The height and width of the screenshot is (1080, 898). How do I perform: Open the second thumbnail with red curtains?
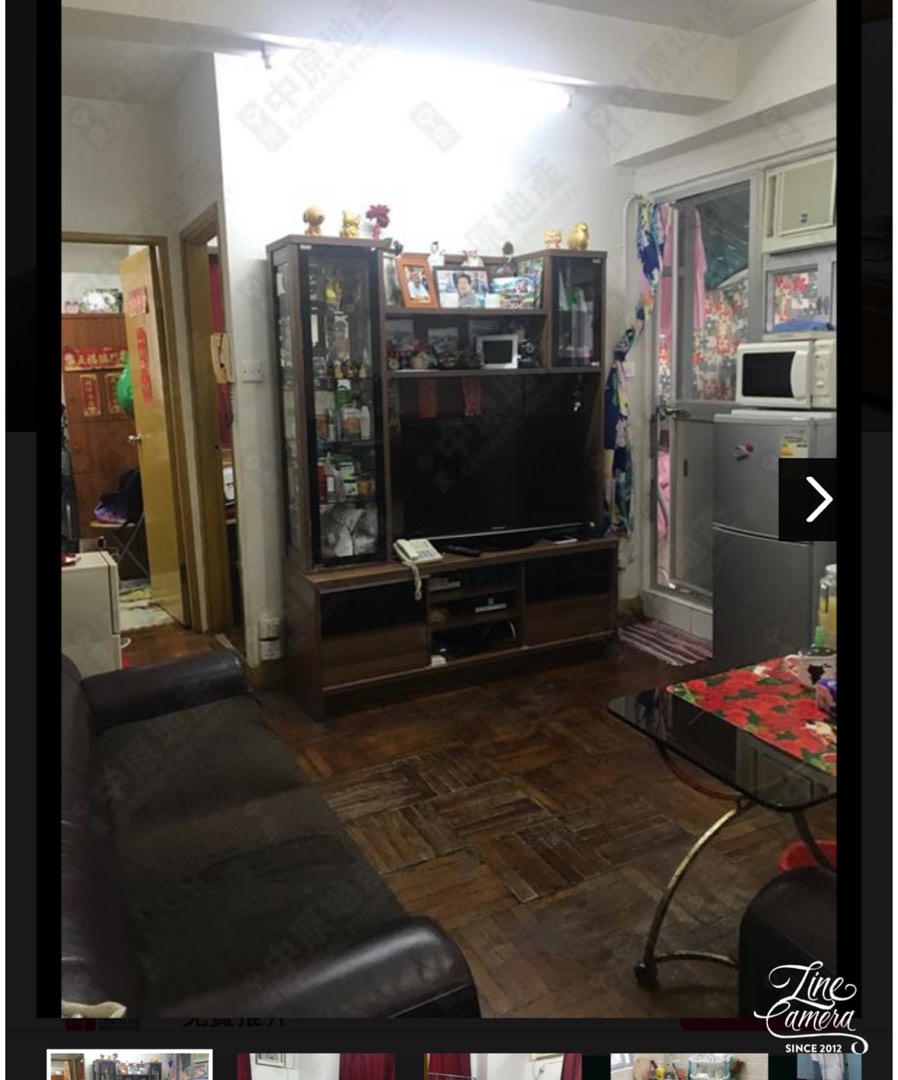tap(316, 1067)
